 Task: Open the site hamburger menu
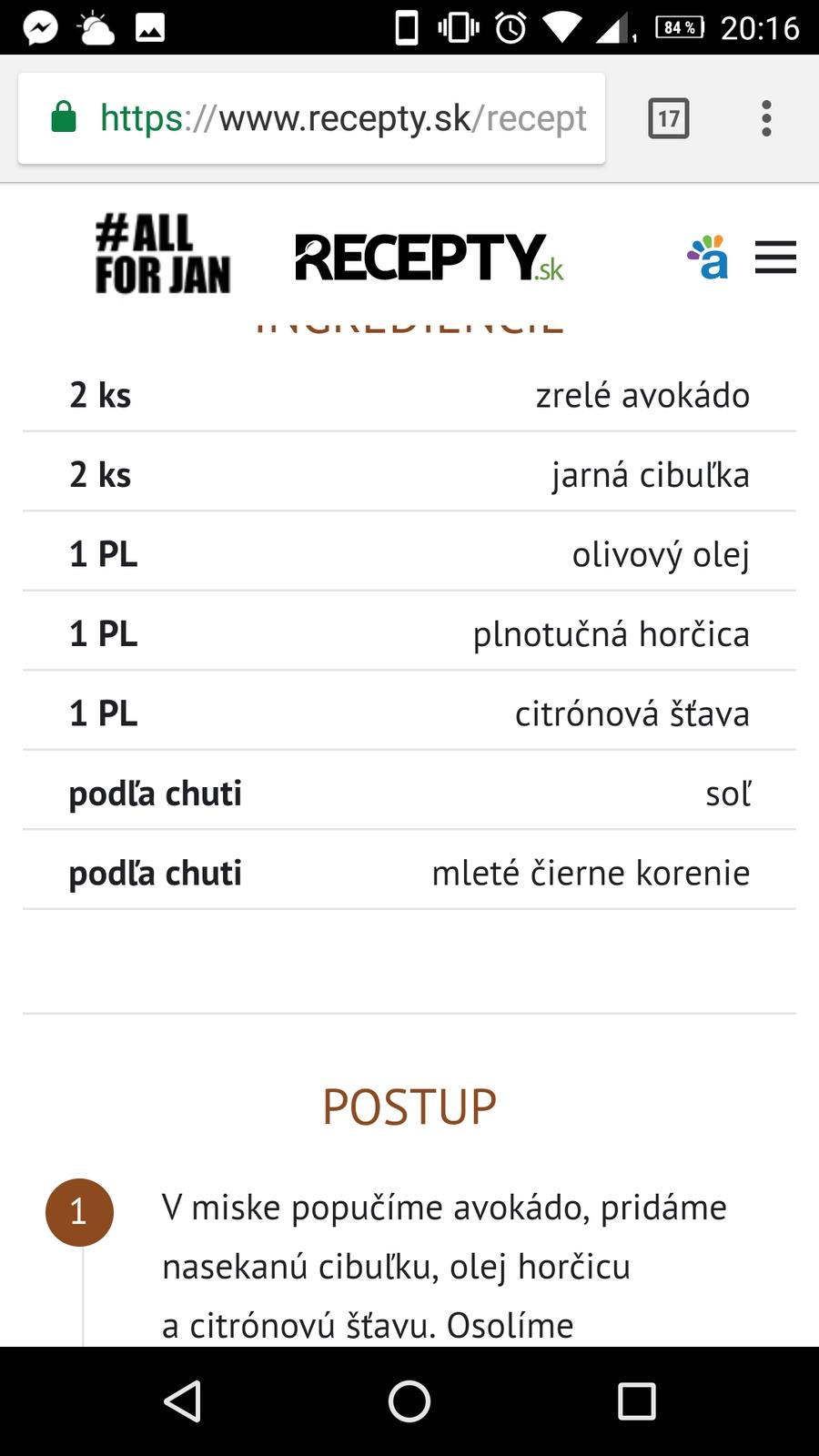775,258
